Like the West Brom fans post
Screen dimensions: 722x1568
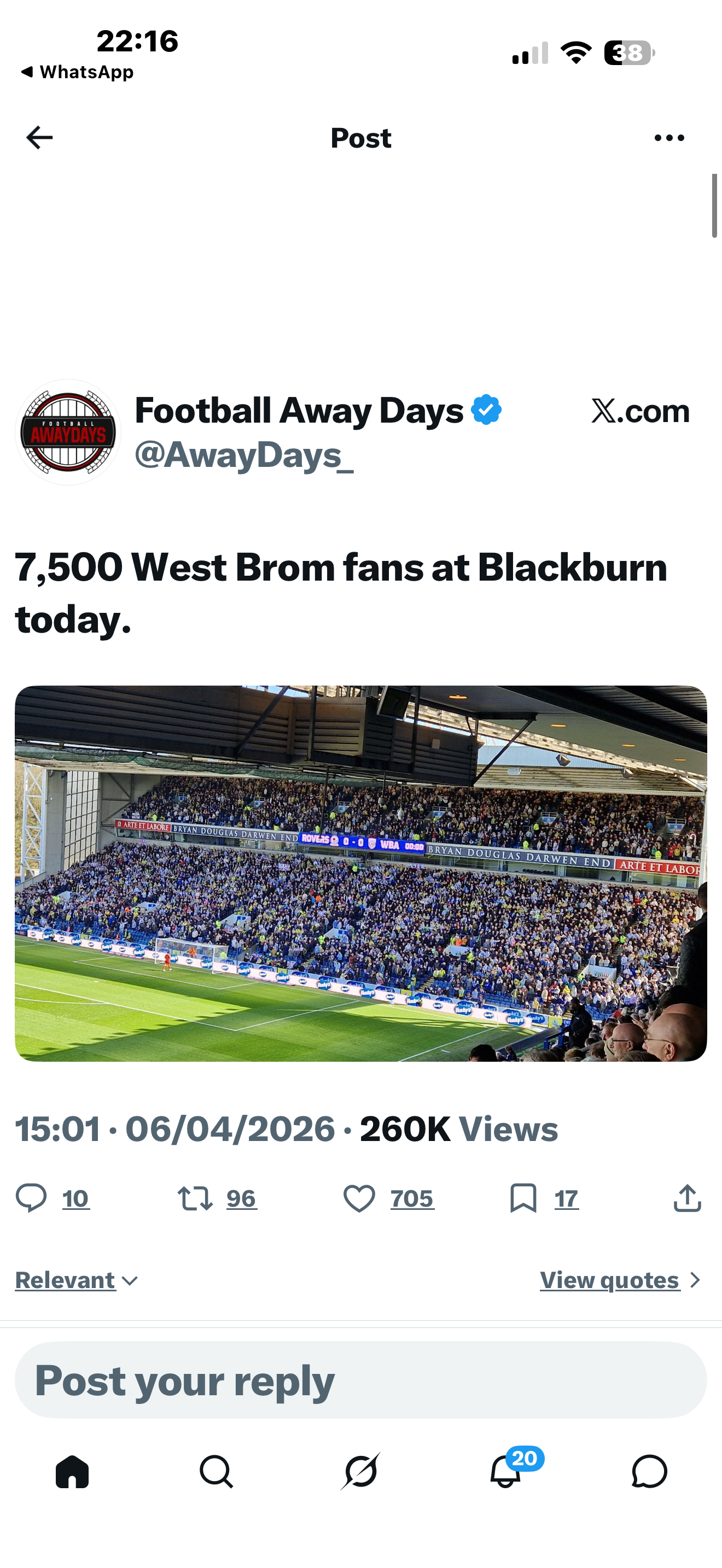359,1198
